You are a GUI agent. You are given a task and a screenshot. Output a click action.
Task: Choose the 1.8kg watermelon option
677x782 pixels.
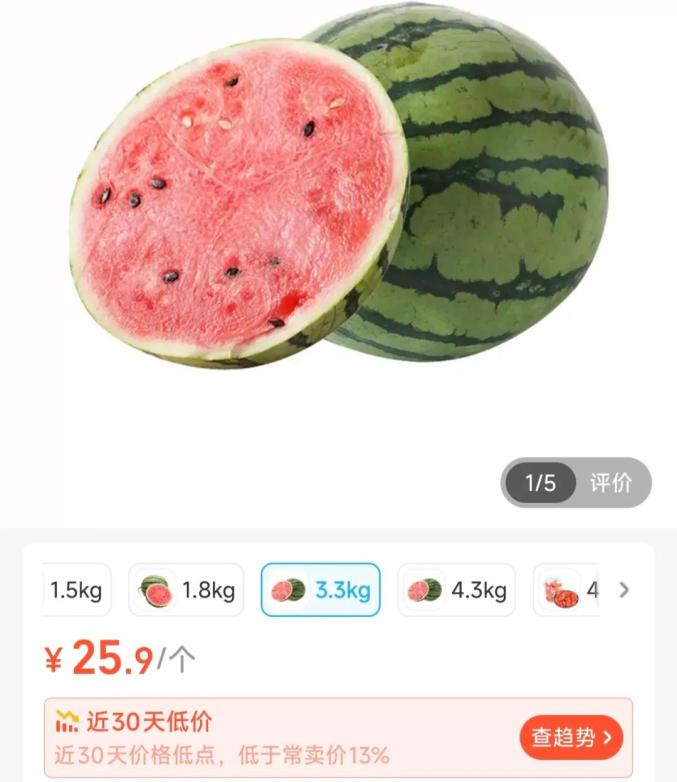coord(186,590)
